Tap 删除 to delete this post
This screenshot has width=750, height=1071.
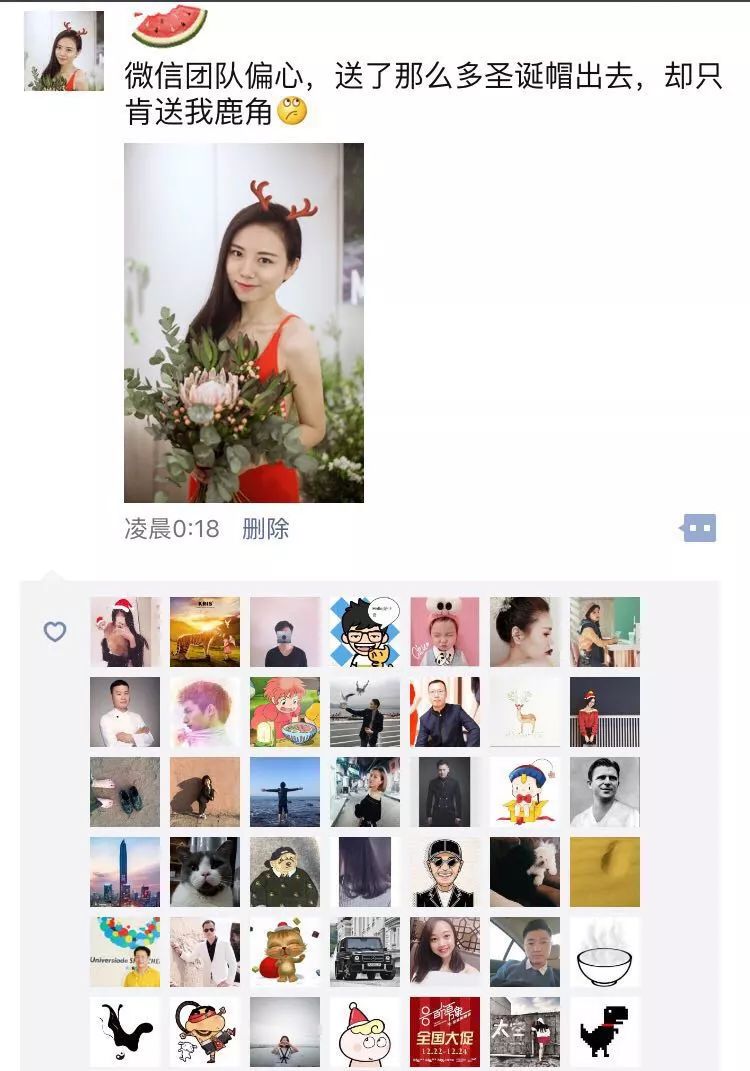pos(265,528)
